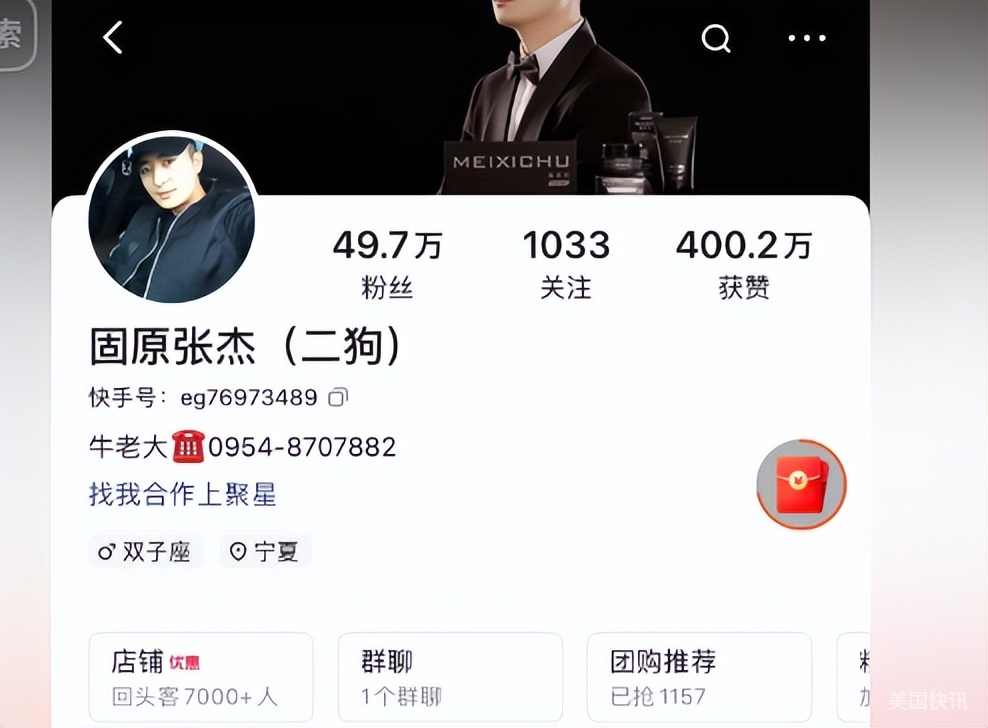Open the 群聊 group chat card
Viewport: 988px width, 728px height.
pos(450,677)
